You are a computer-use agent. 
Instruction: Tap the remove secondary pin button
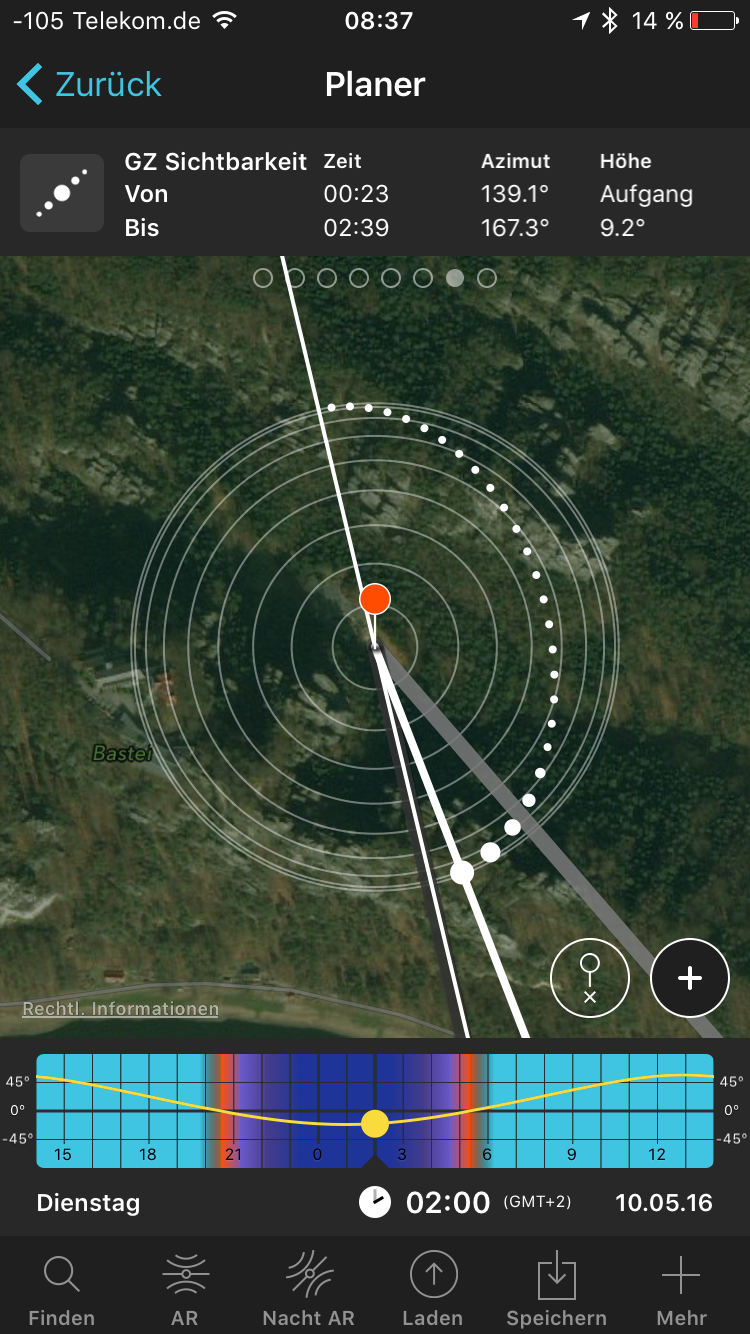[590, 978]
